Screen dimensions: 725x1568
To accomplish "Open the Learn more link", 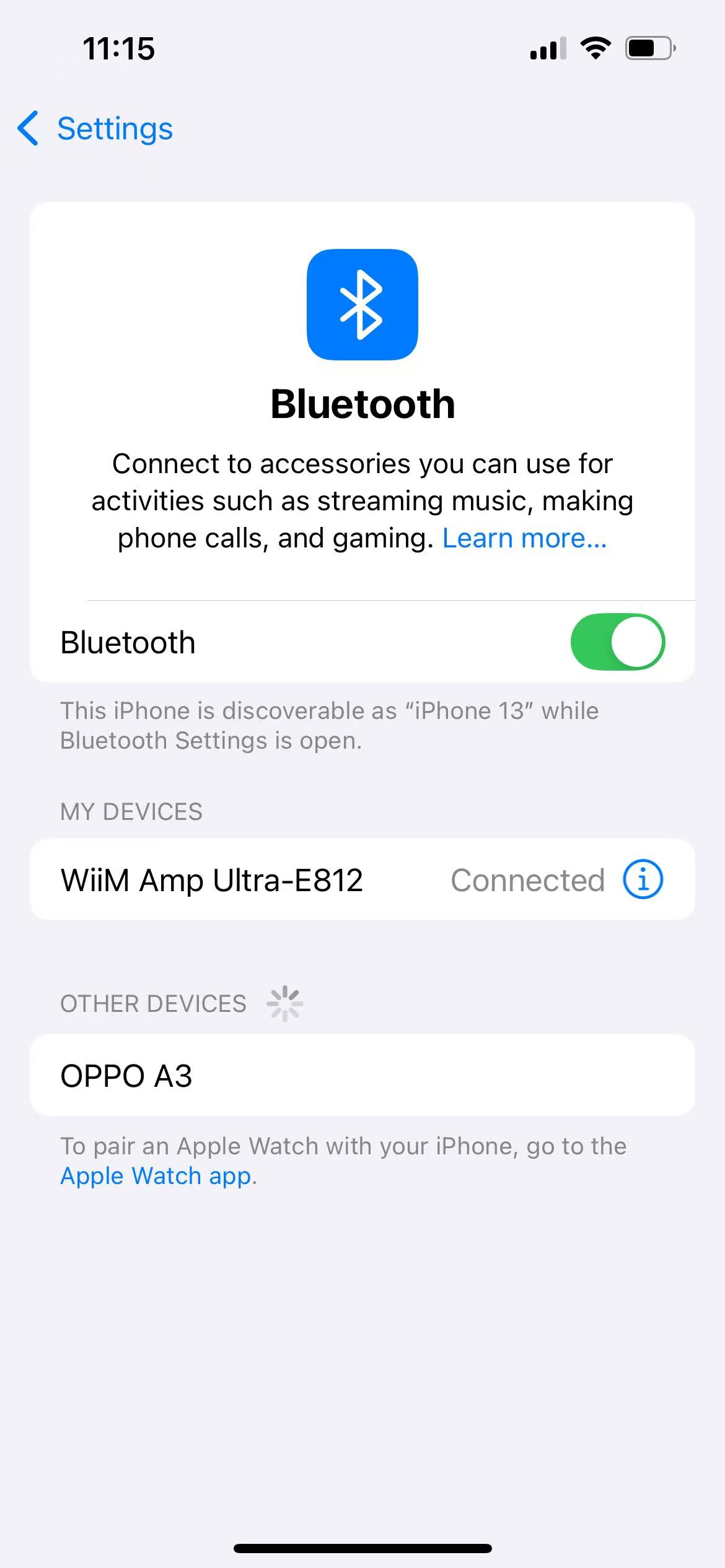I will [x=524, y=538].
